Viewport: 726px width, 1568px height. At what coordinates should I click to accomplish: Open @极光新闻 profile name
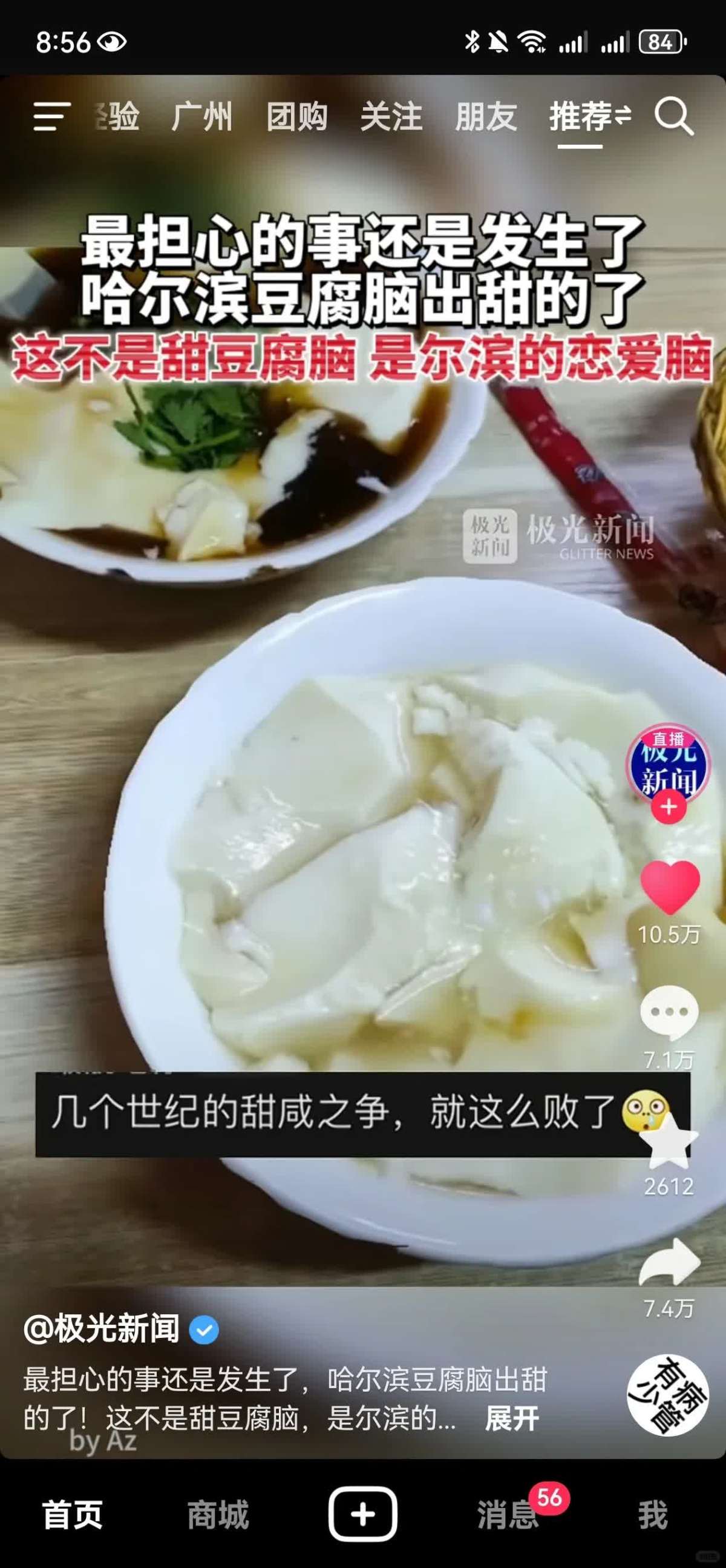tap(102, 1329)
